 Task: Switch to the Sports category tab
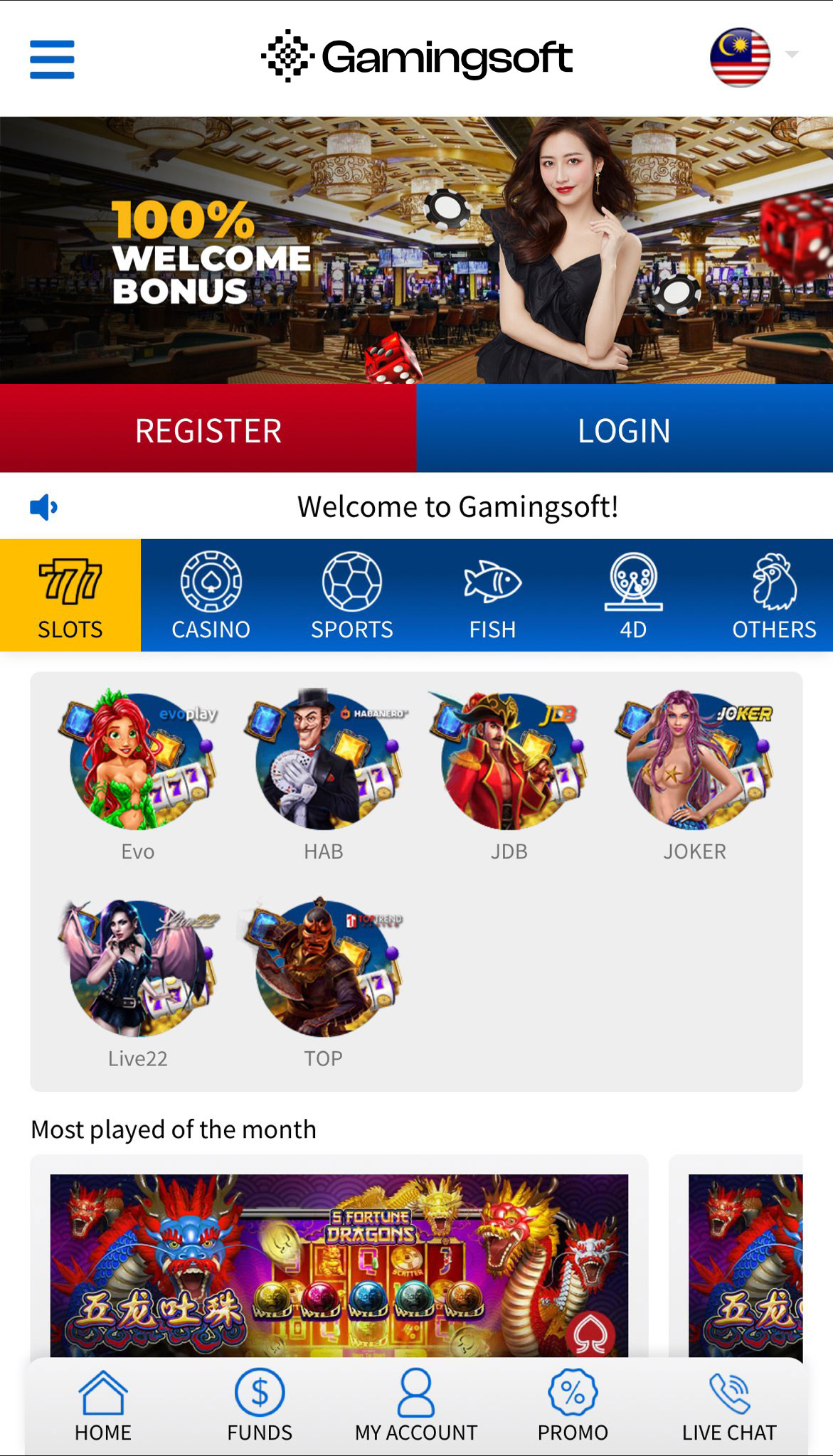[351, 596]
